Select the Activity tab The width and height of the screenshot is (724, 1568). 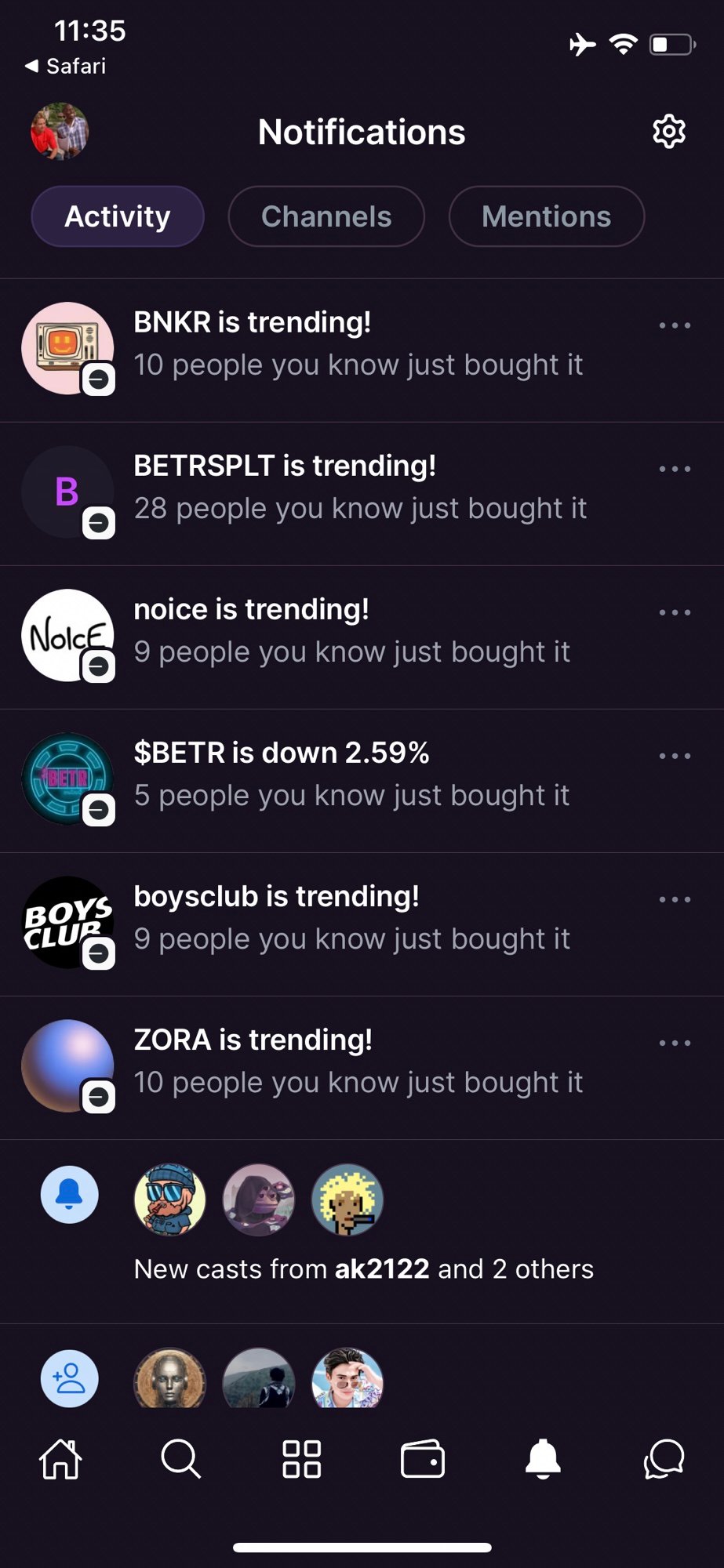(118, 216)
